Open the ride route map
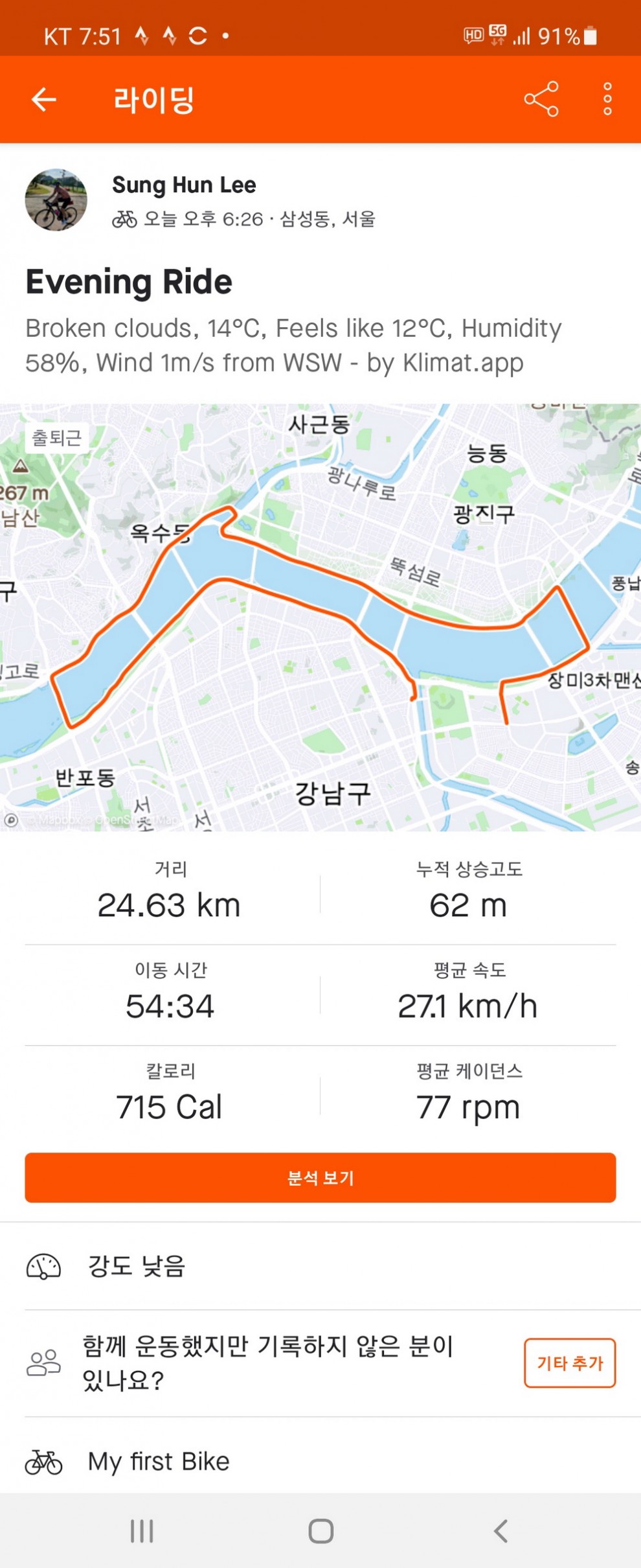The width and height of the screenshot is (641, 1568). tap(320, 617)
